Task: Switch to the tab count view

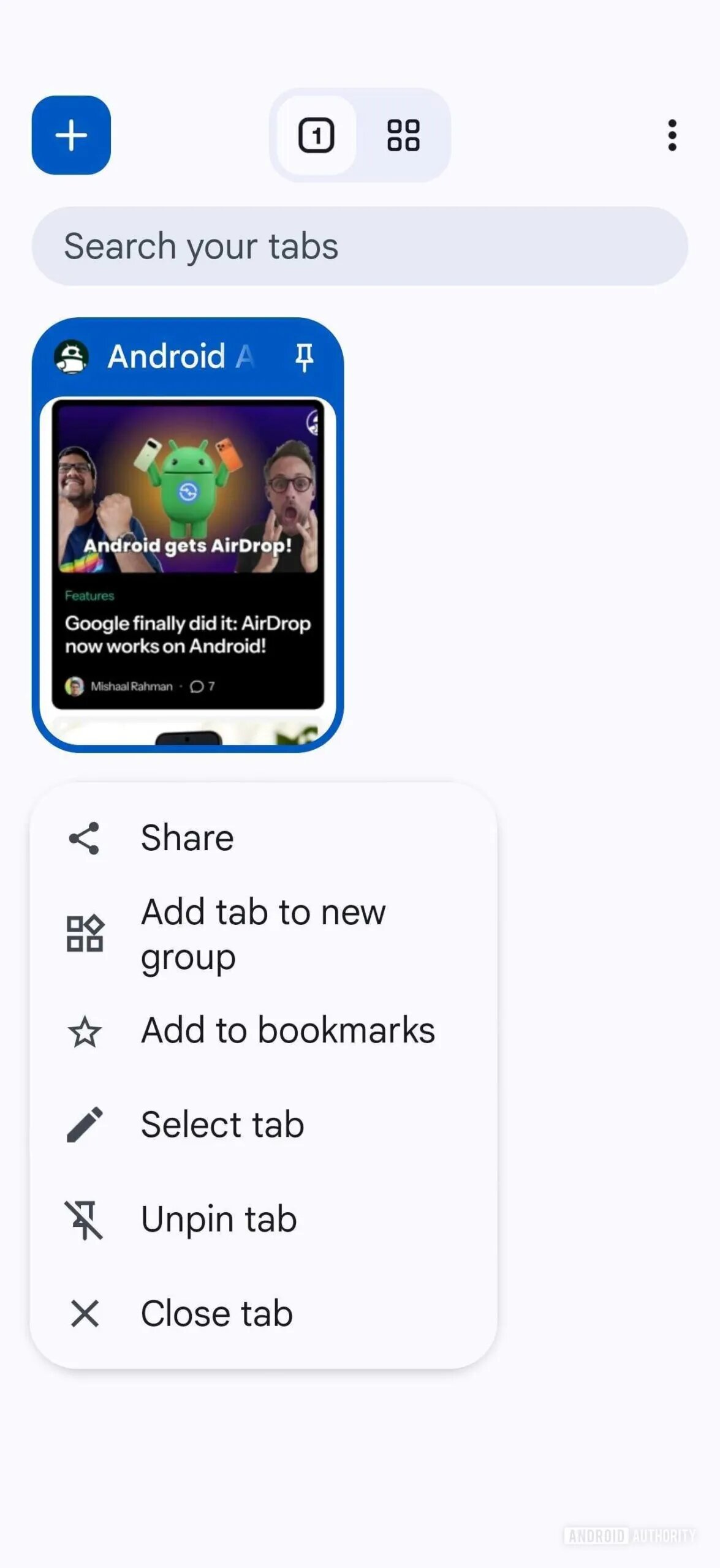Action: tap(316, 135)
